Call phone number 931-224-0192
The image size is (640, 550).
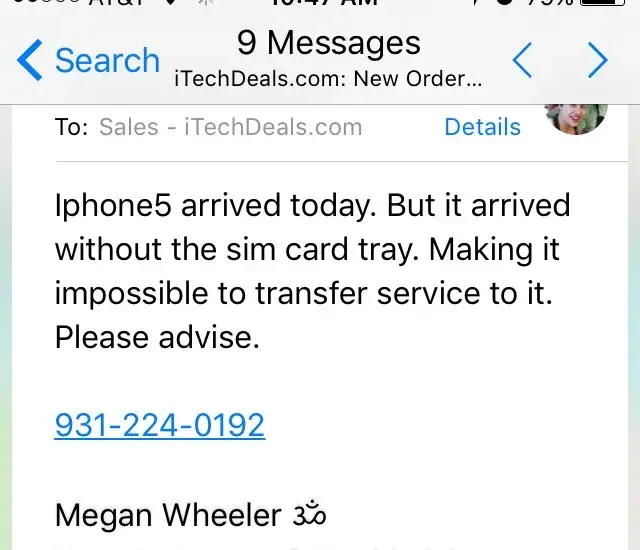(x=160, y=425)
